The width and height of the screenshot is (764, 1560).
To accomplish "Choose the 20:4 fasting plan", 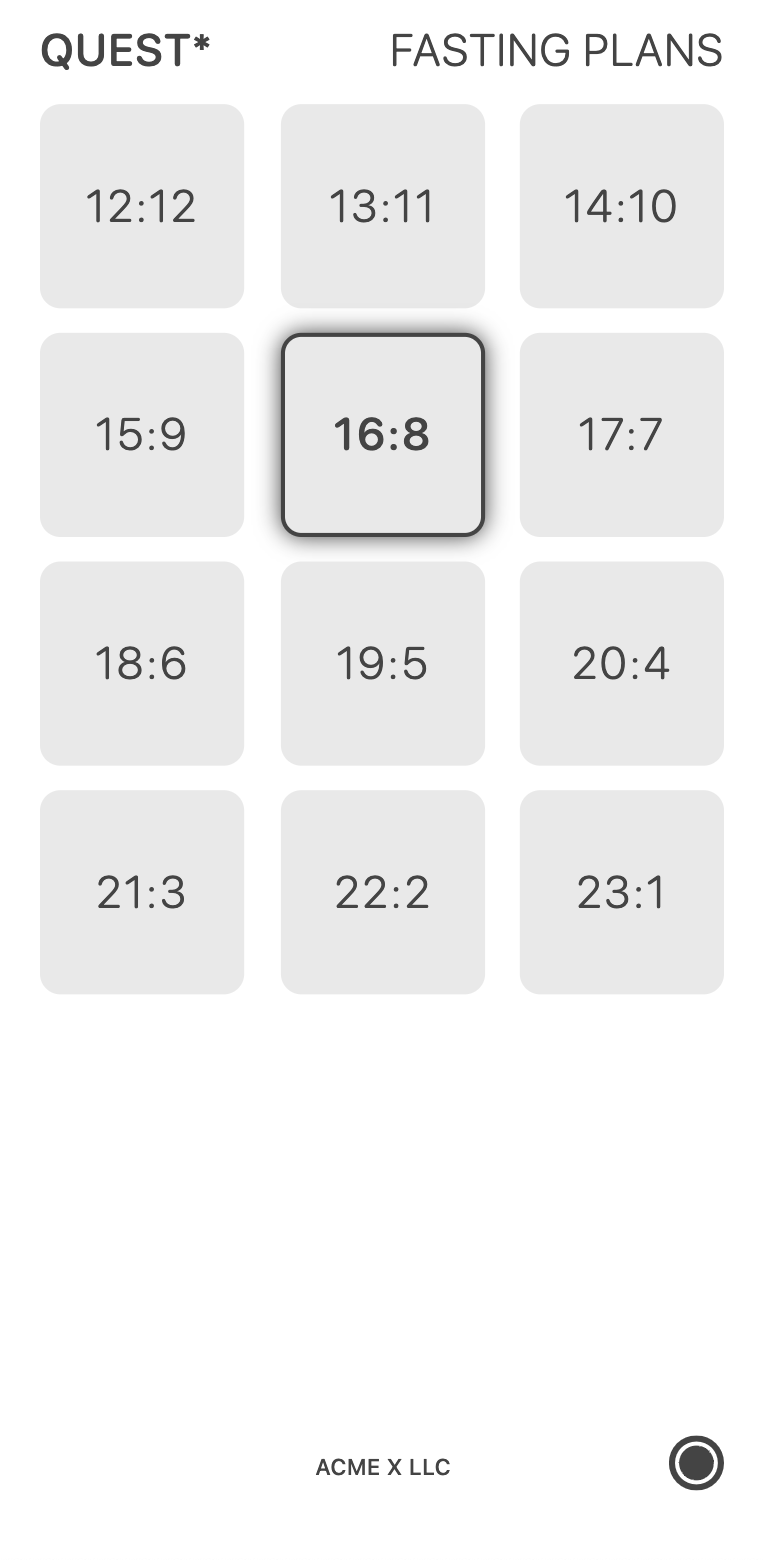I will (x=621, y=663).
